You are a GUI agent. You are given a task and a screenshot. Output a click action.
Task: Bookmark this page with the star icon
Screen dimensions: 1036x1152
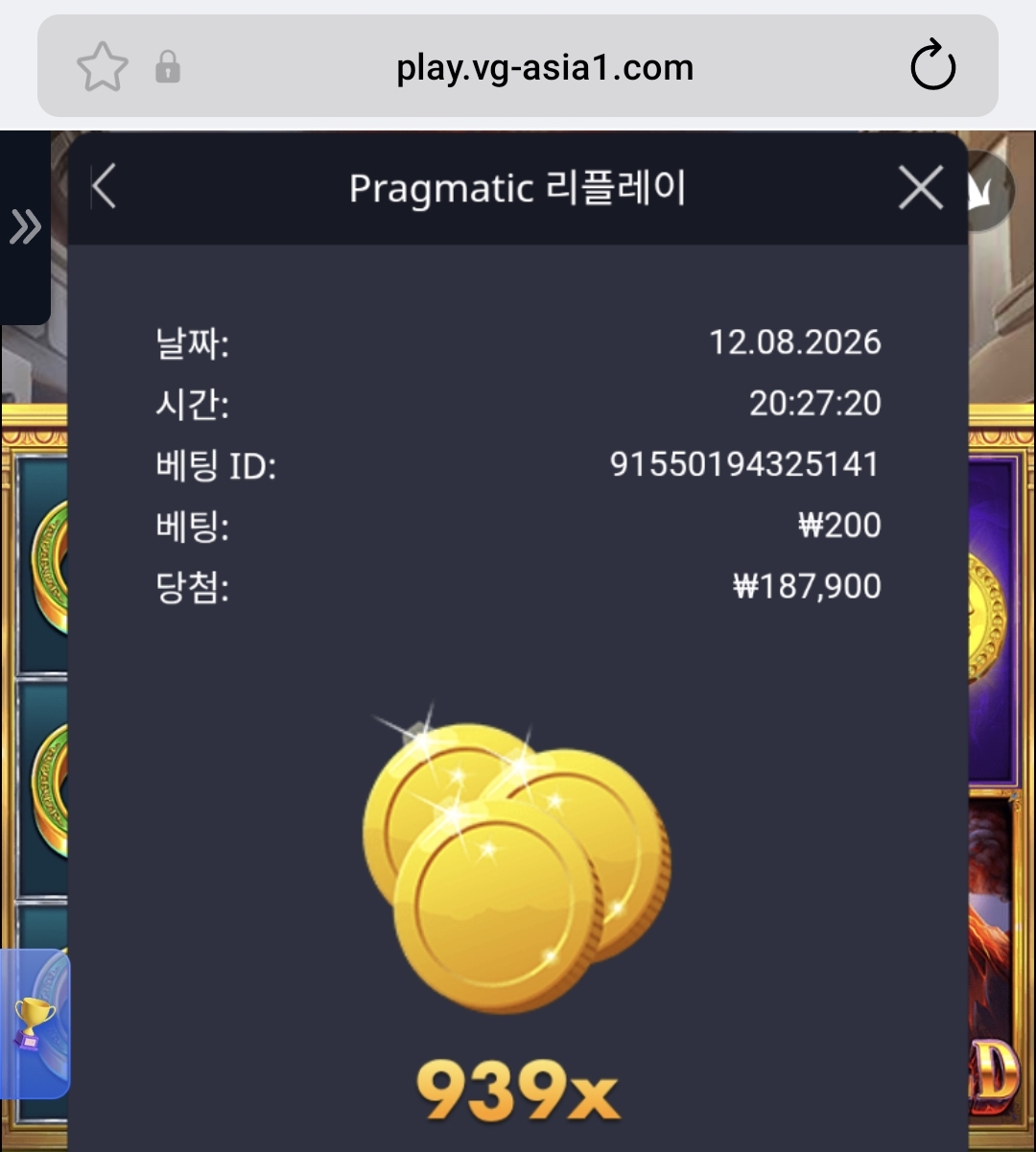(102, 67)
